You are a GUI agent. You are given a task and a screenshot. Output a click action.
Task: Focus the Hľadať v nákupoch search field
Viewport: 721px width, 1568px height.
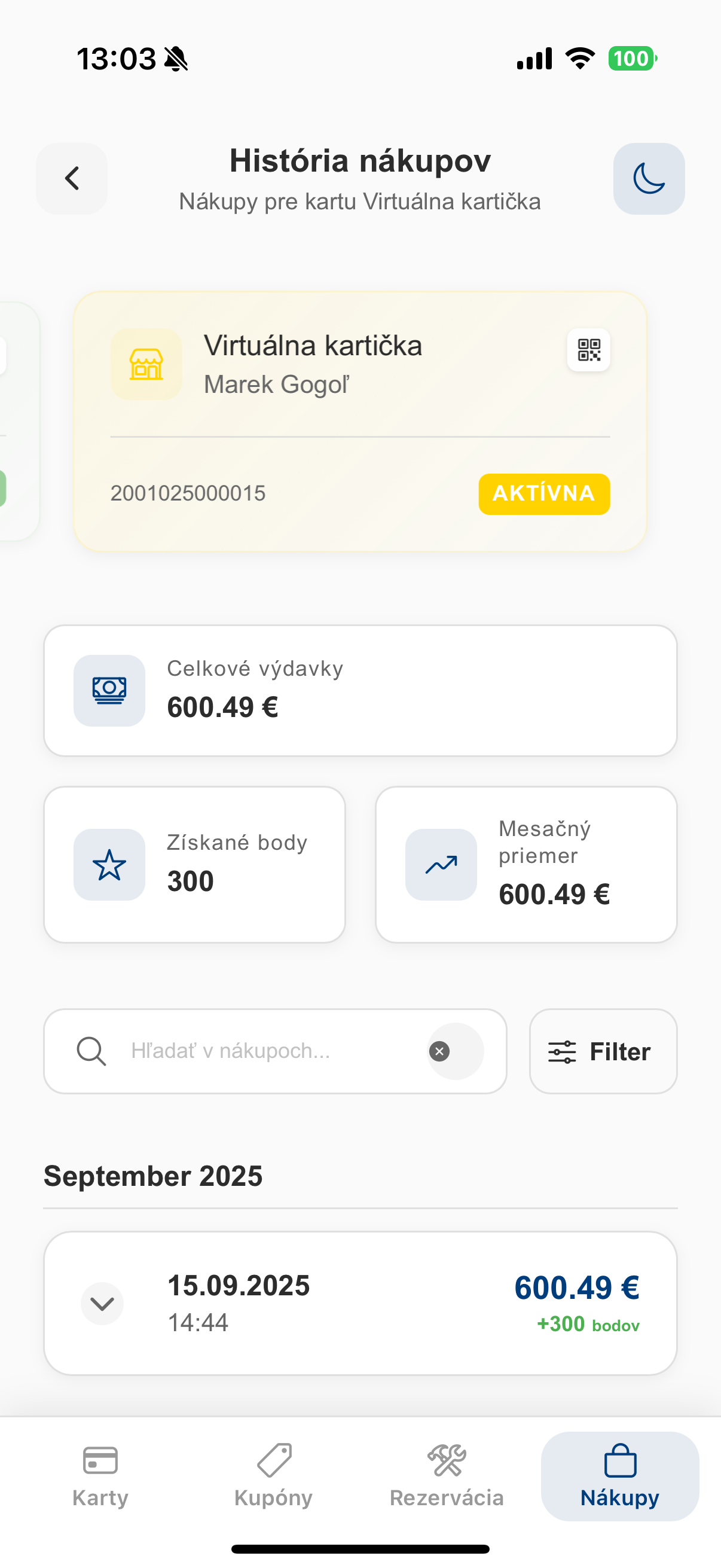point(255,1051)
